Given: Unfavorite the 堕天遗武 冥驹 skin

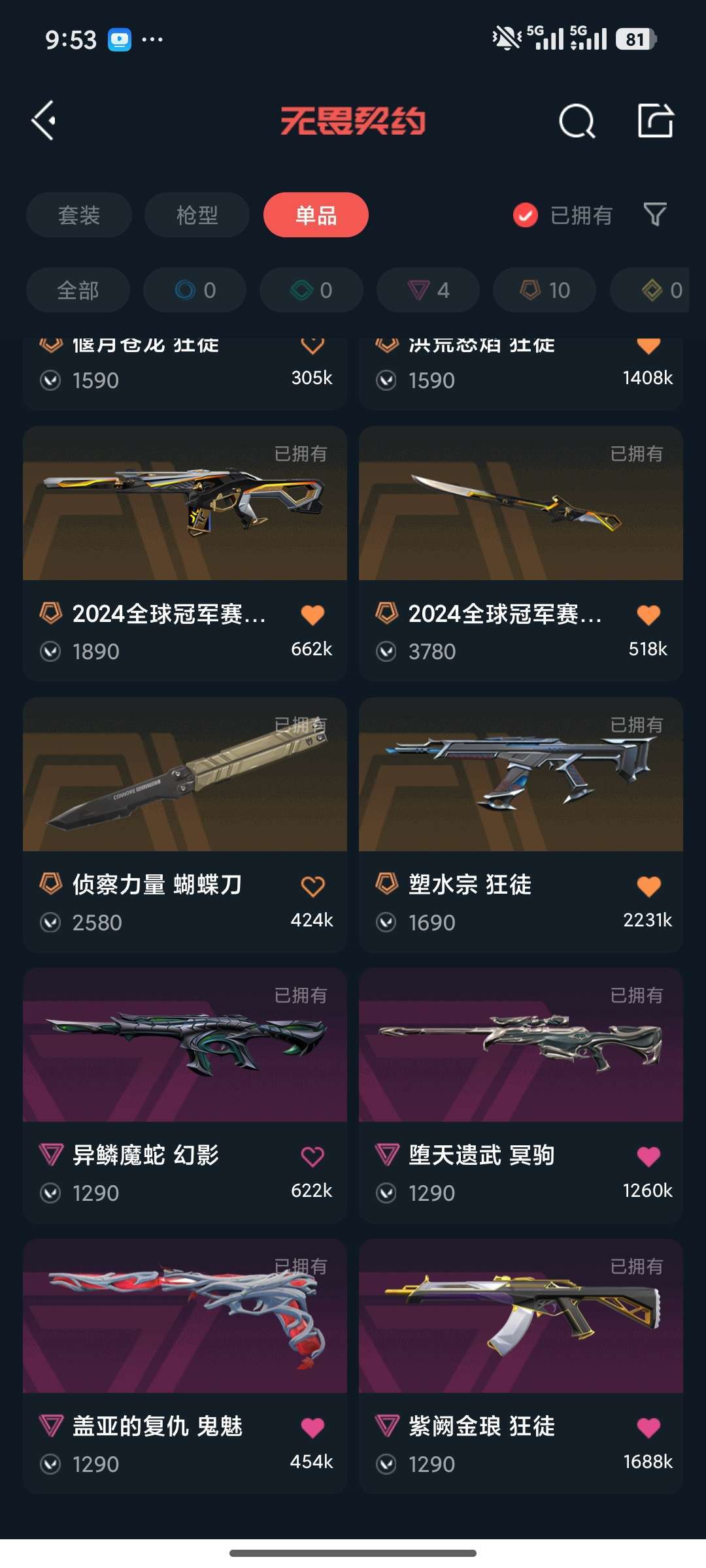Looking at the screenshot, I should click(648, 1154).
